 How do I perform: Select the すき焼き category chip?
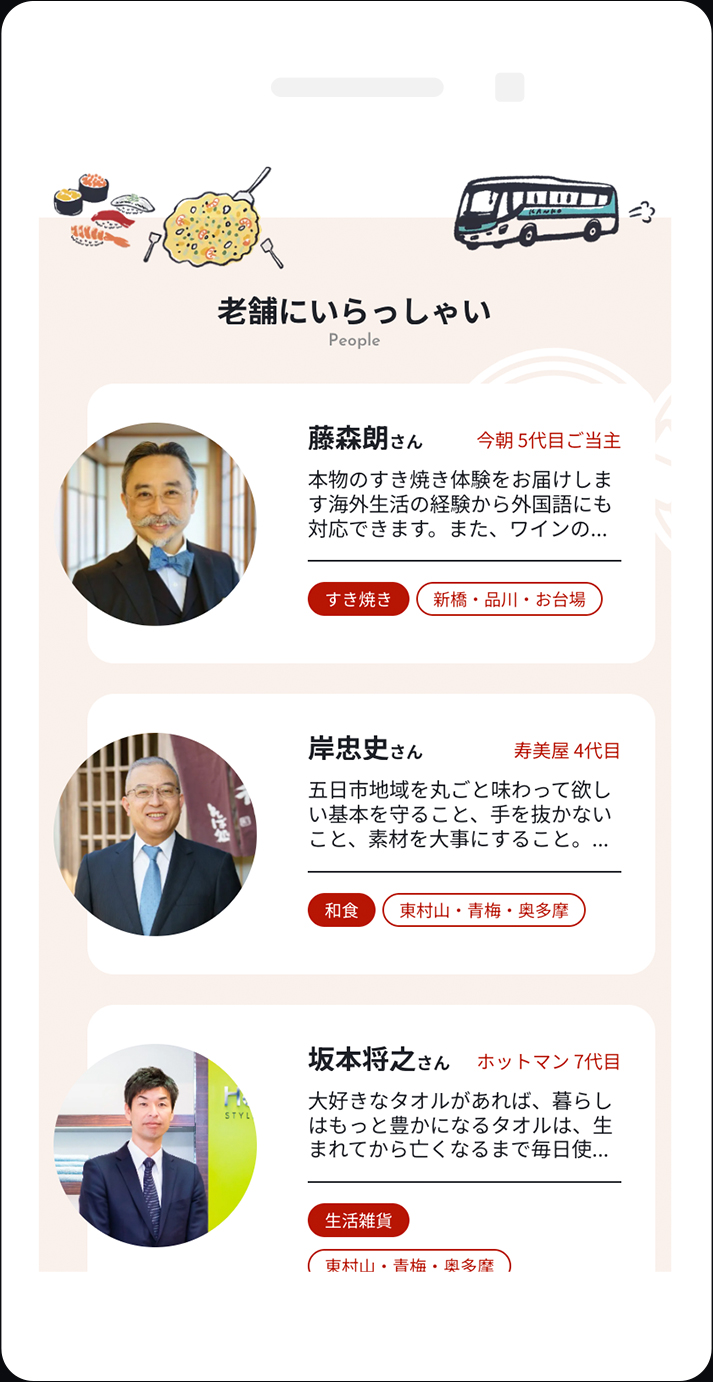pos(358,600)
